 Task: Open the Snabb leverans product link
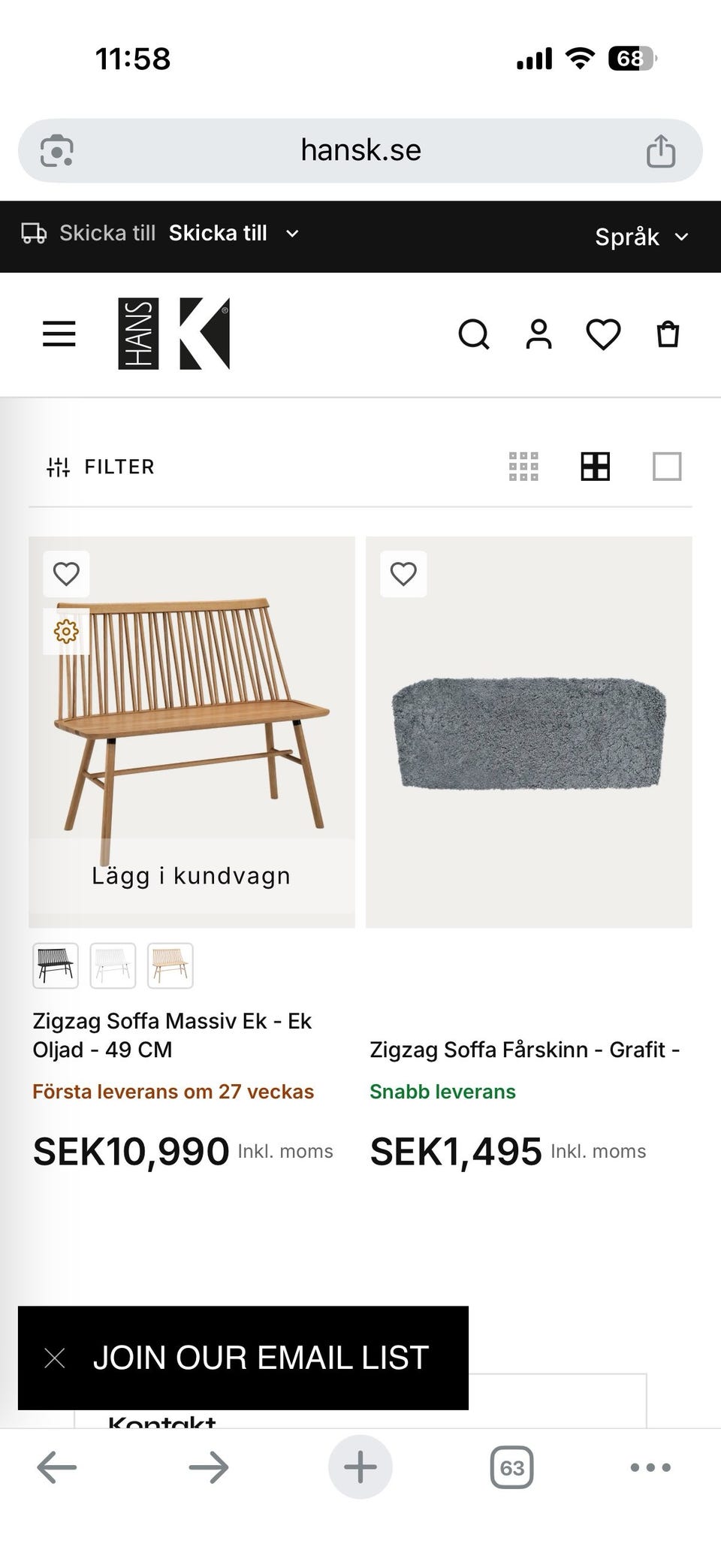[x=442, y=1092]
